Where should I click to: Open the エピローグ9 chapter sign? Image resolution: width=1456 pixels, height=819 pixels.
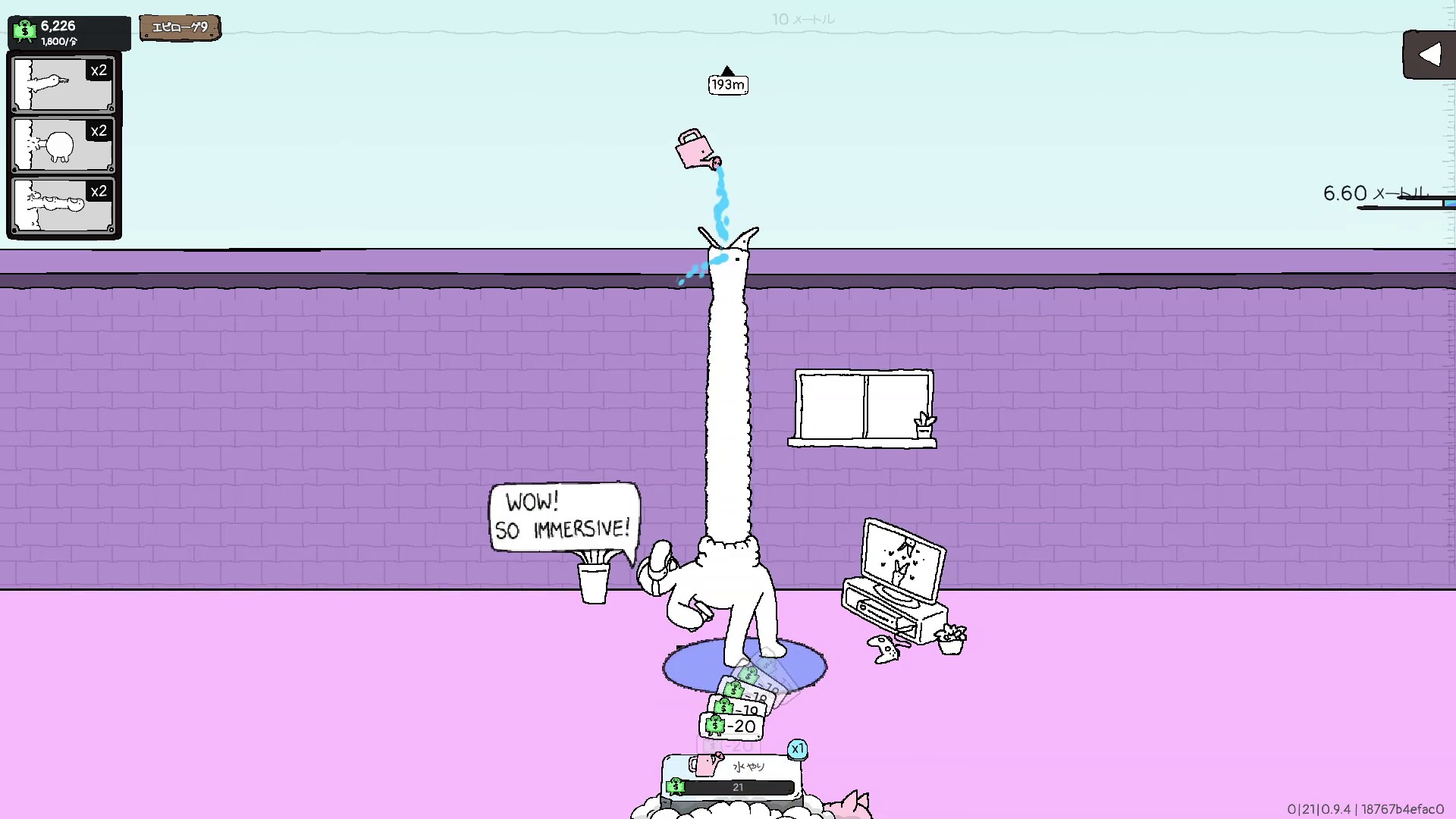click(x=180, y=28)
